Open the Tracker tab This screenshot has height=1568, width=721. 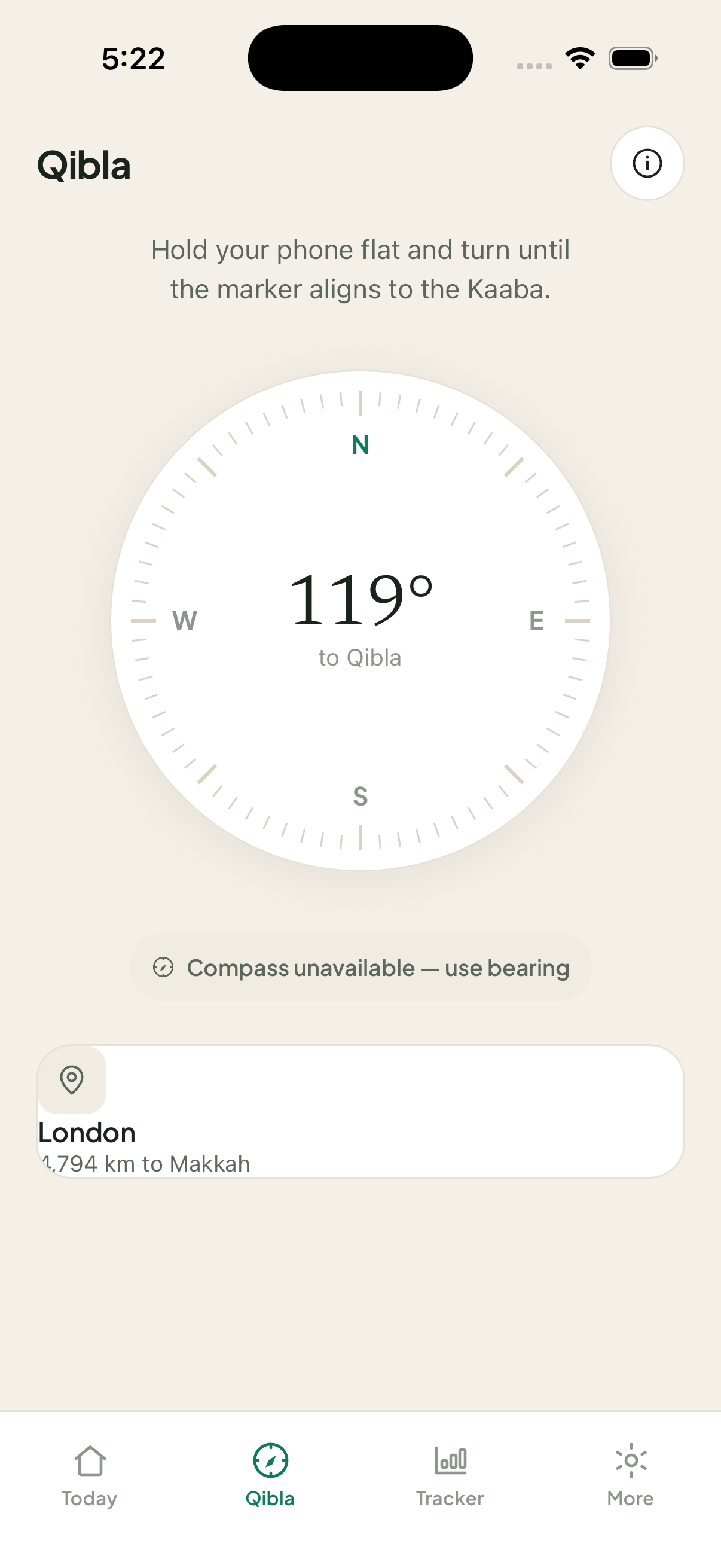click(450, 1475)
